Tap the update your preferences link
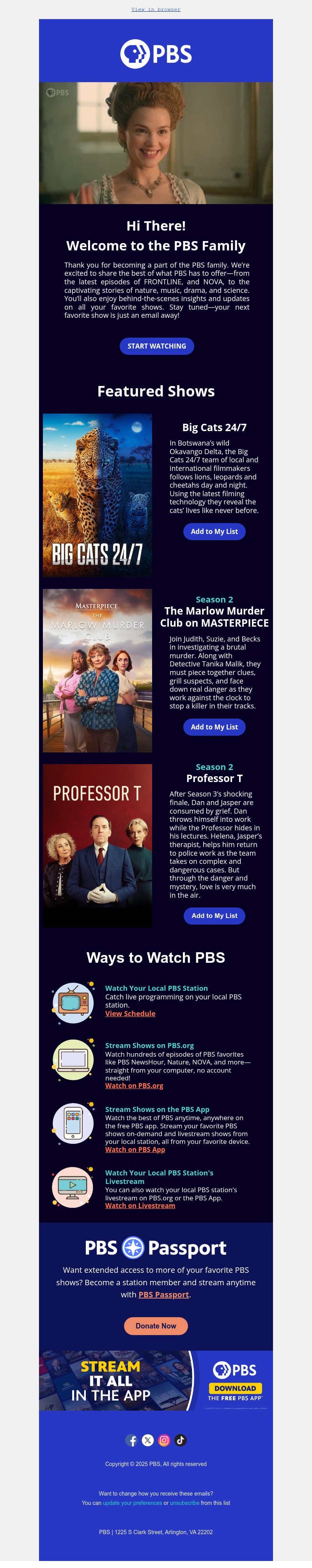Screen dimensions: 312x1568 coord(132,1503)
